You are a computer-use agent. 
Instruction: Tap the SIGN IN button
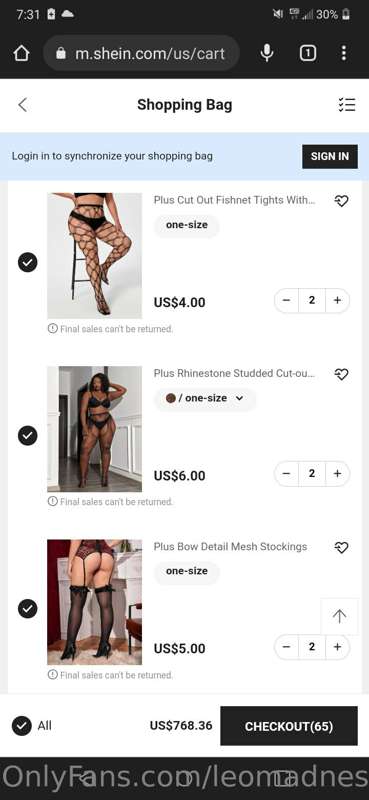click(x=330, y=157)
